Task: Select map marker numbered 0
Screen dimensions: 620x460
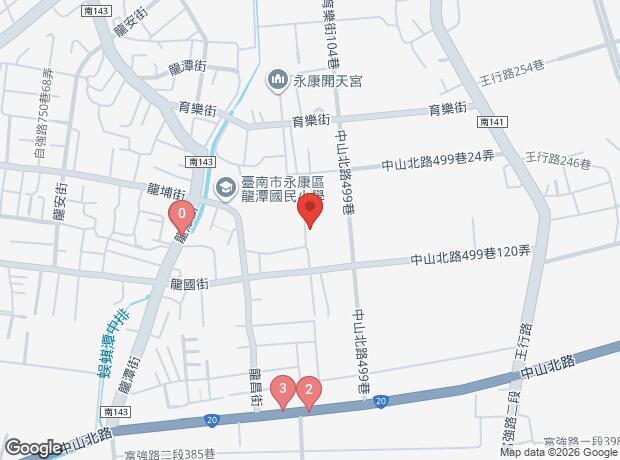Action: coord(181,214)
